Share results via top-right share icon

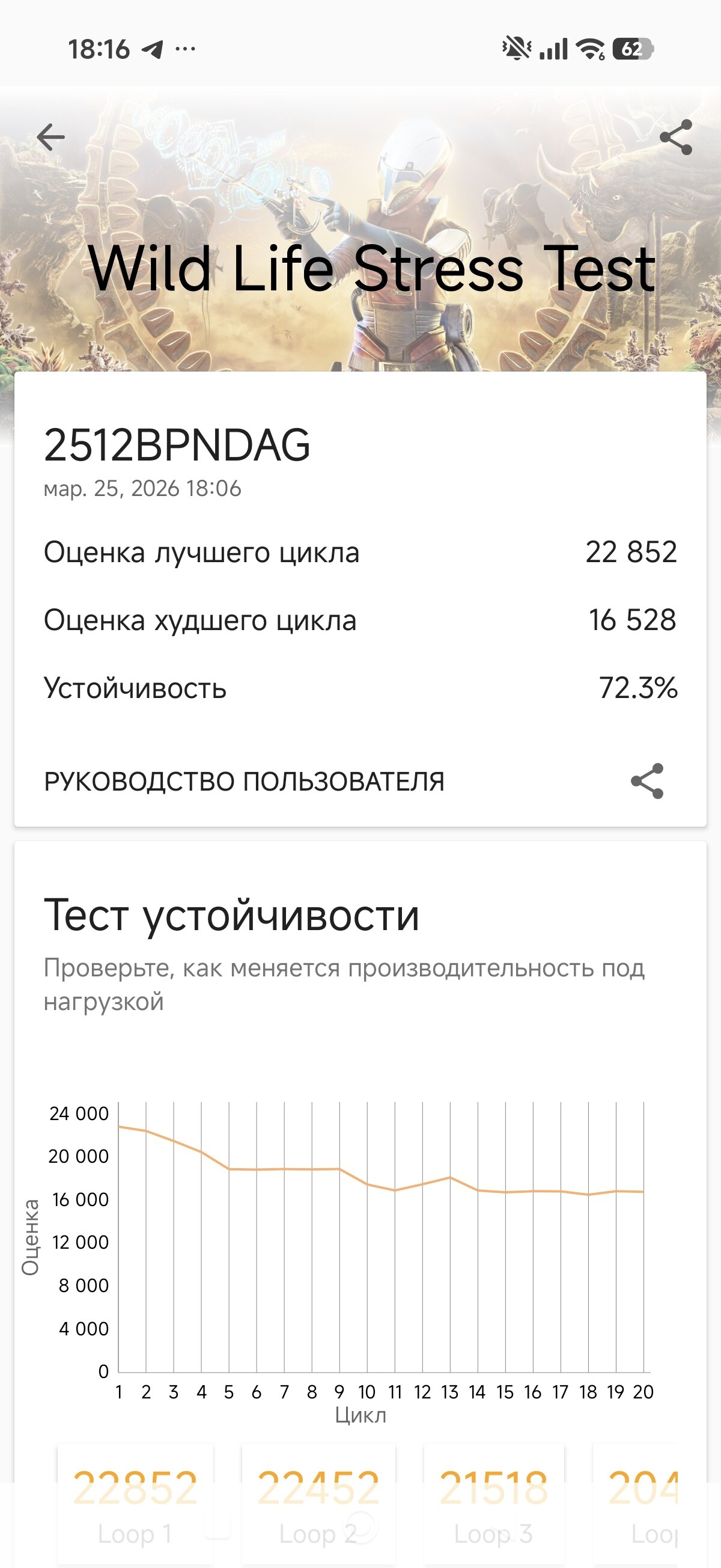pos(676,137)
